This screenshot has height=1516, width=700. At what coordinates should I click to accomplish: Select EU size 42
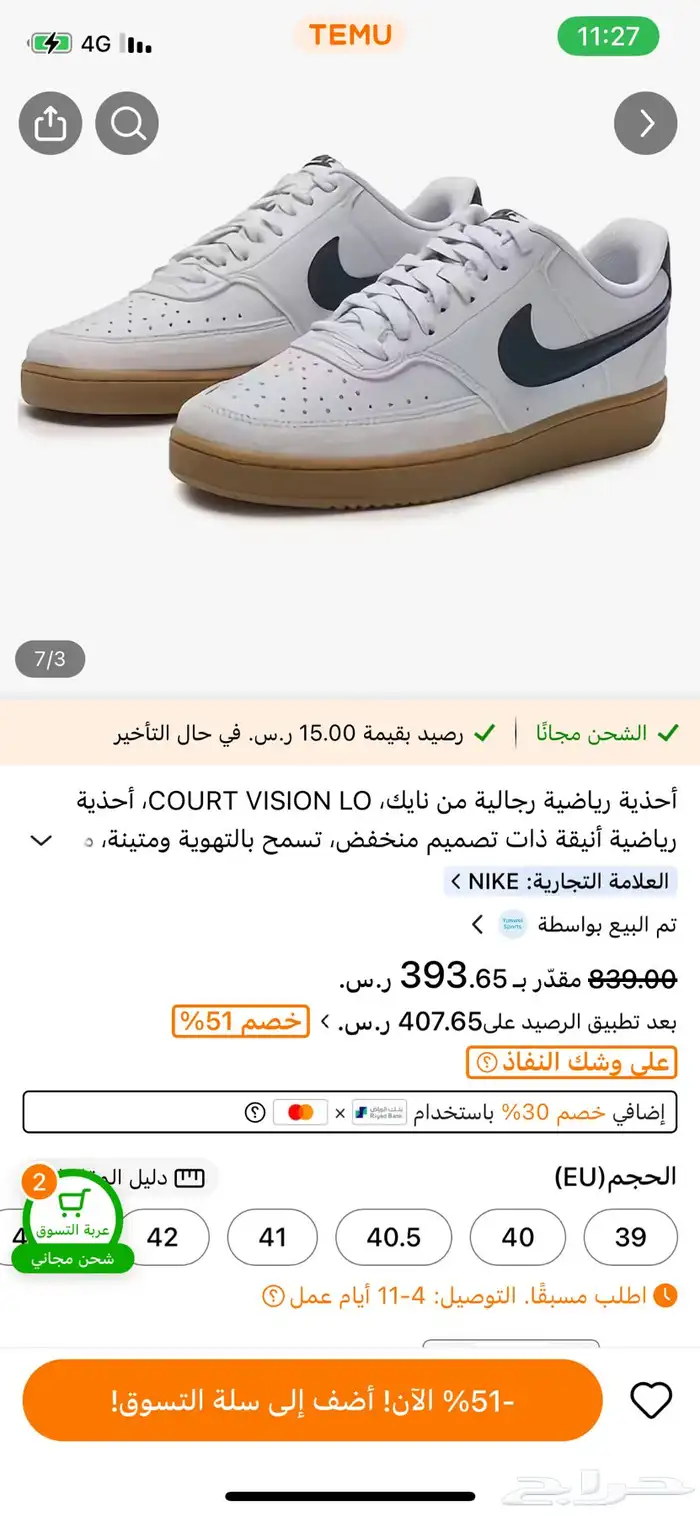[162, 1237]
